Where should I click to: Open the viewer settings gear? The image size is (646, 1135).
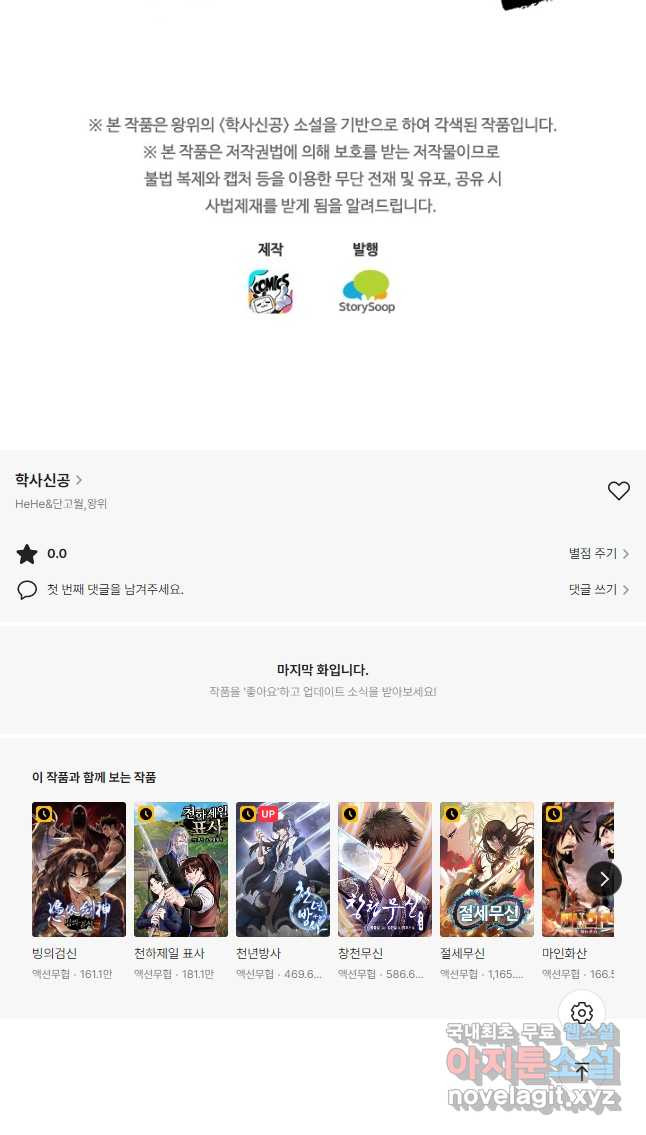tap(582, 1013)
